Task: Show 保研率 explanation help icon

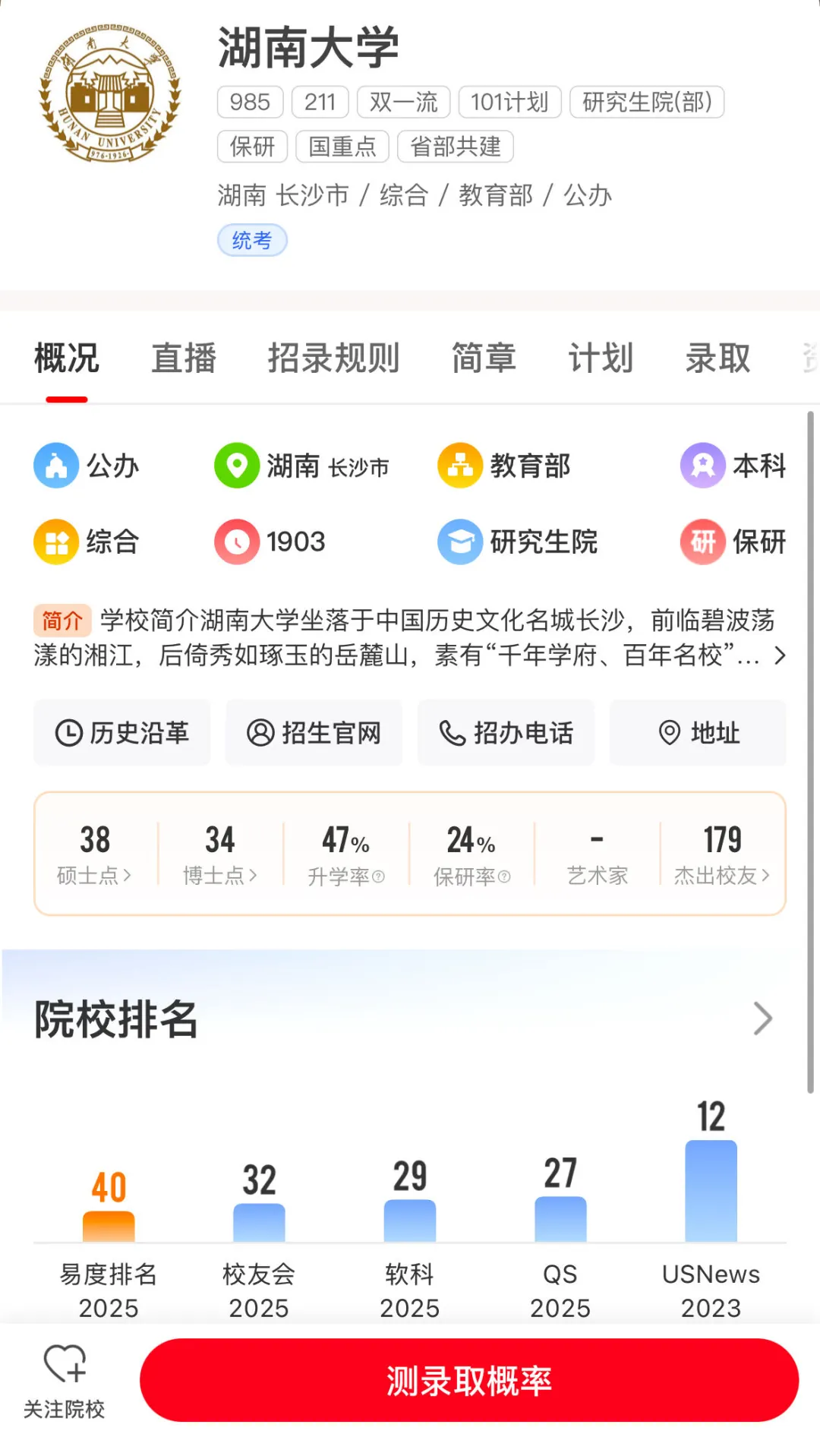Action: click(x=504, y=876)
